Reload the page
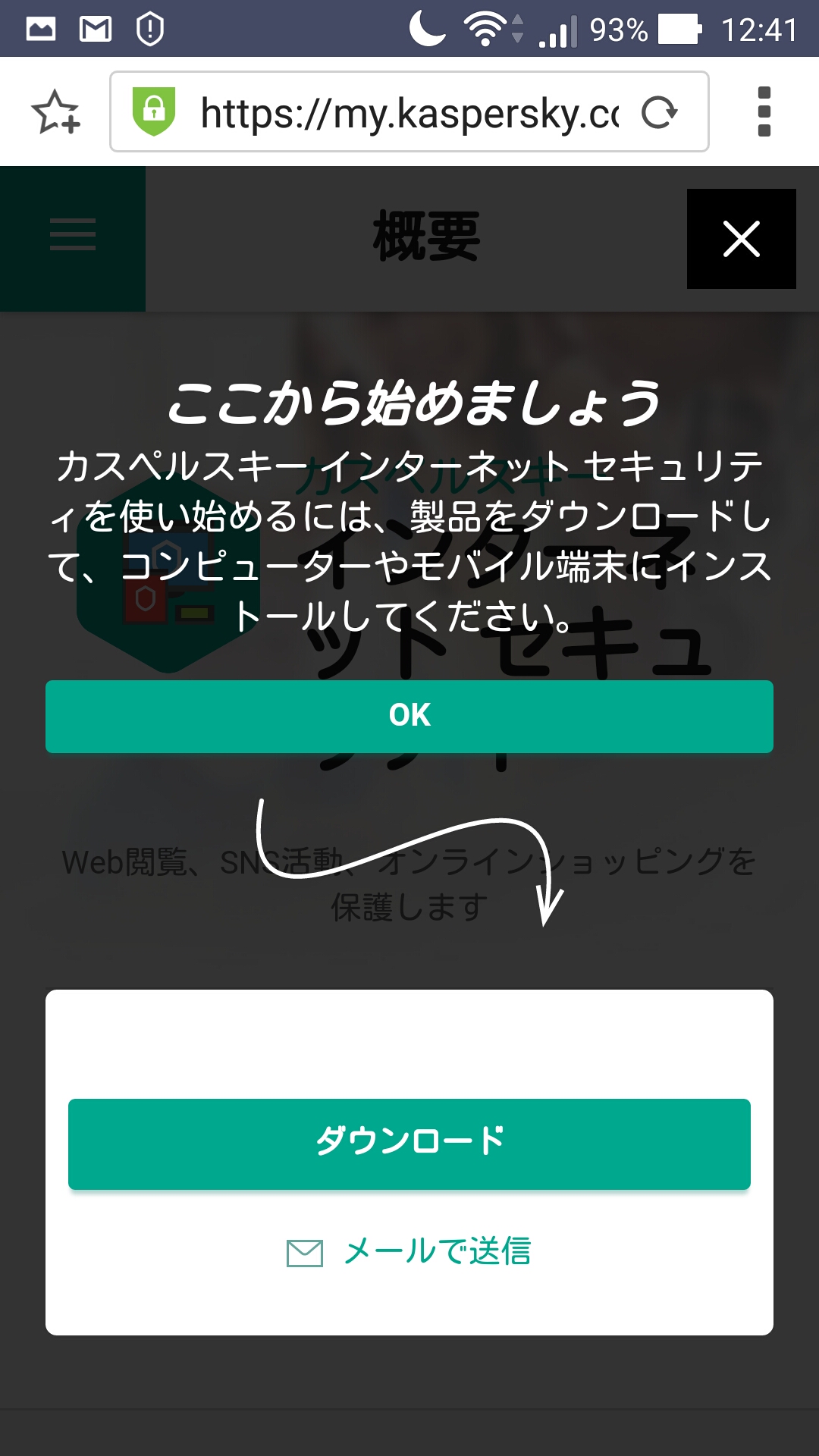This screenshot has height=1456, width=819. (658, 112)
